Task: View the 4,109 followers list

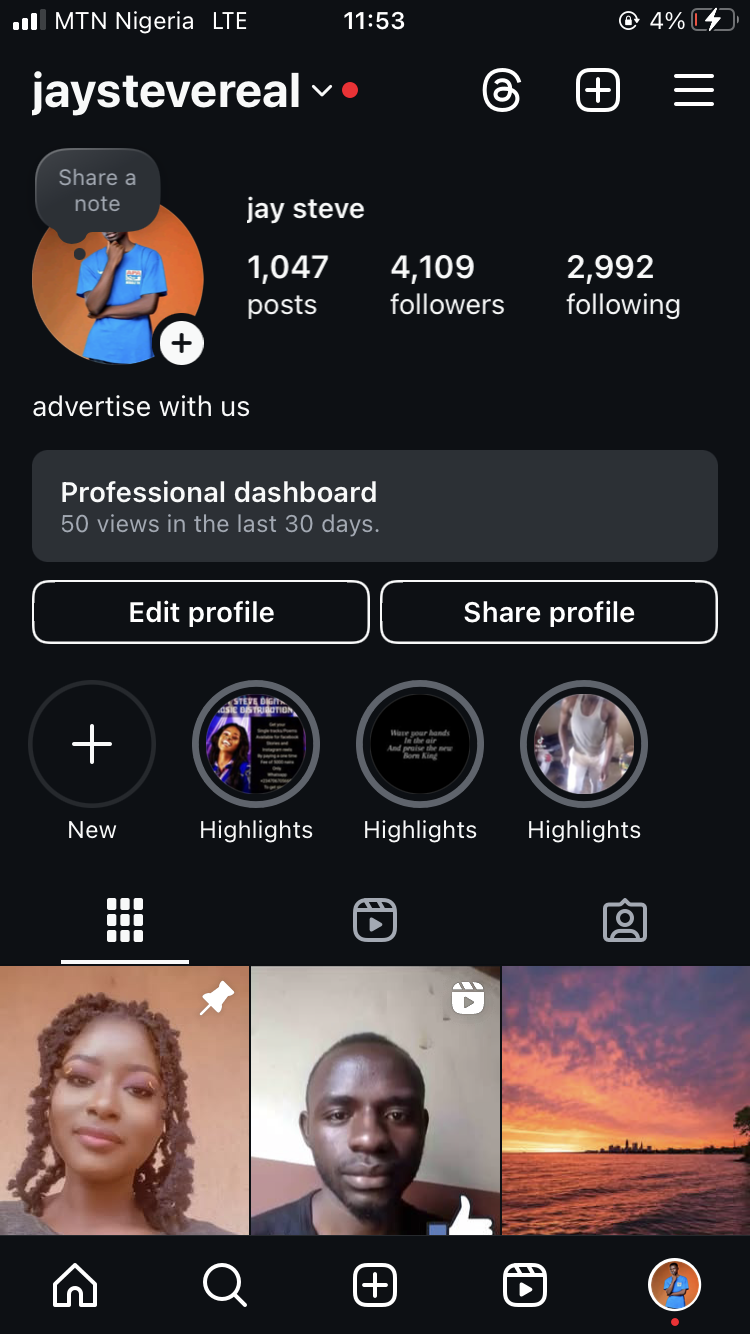Action: [446, 284]
